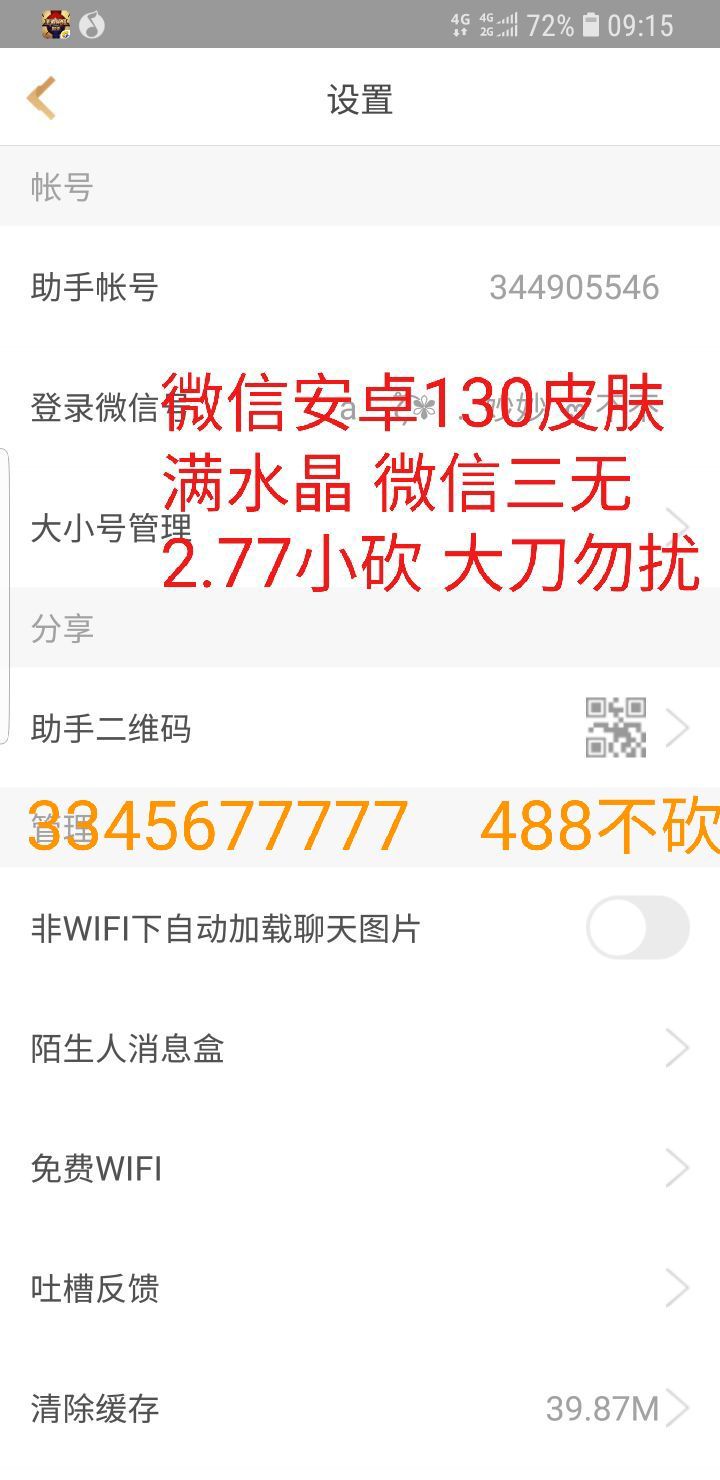Open 大小号管理
The image size is (720, 1480).
[360, 527]
